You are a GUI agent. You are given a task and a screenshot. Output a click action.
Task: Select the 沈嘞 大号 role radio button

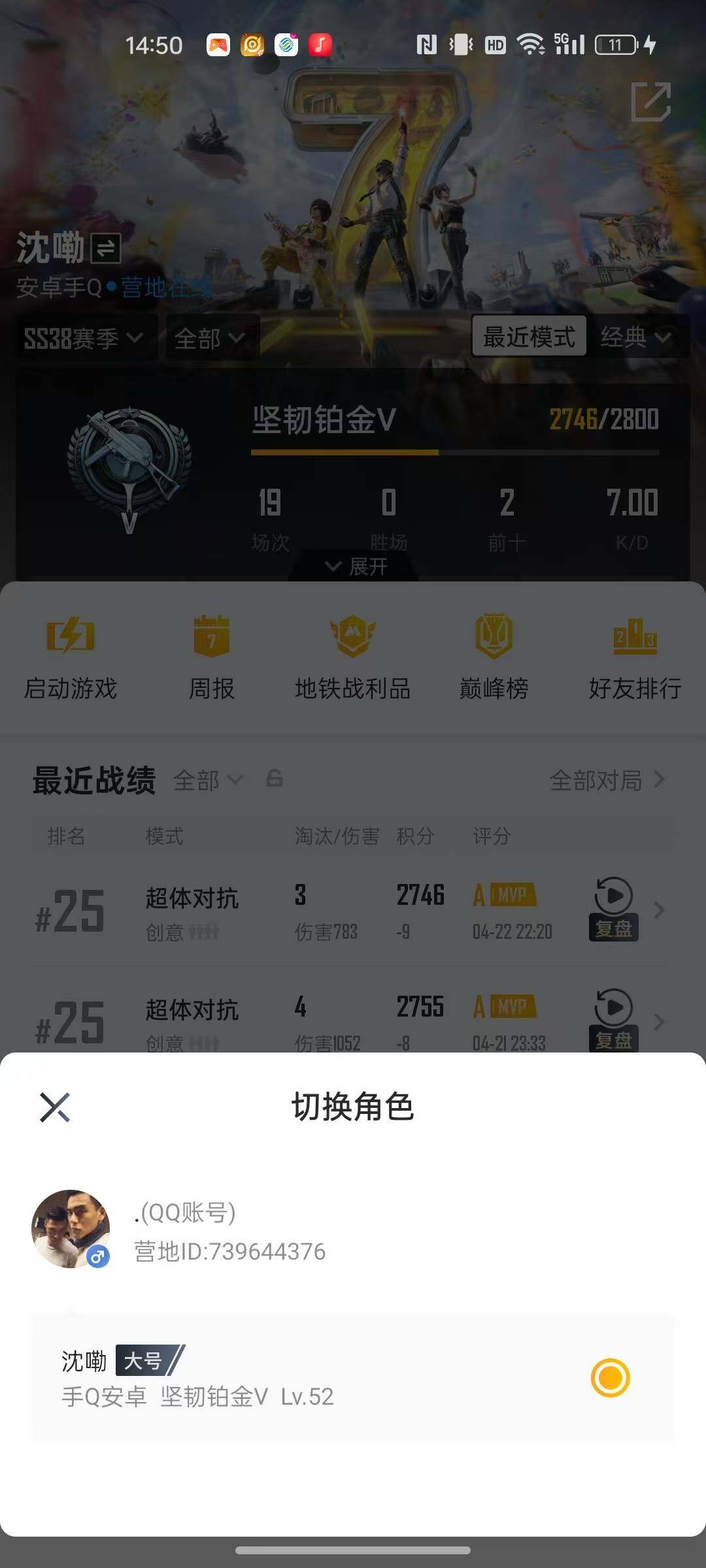[610, 1377]
